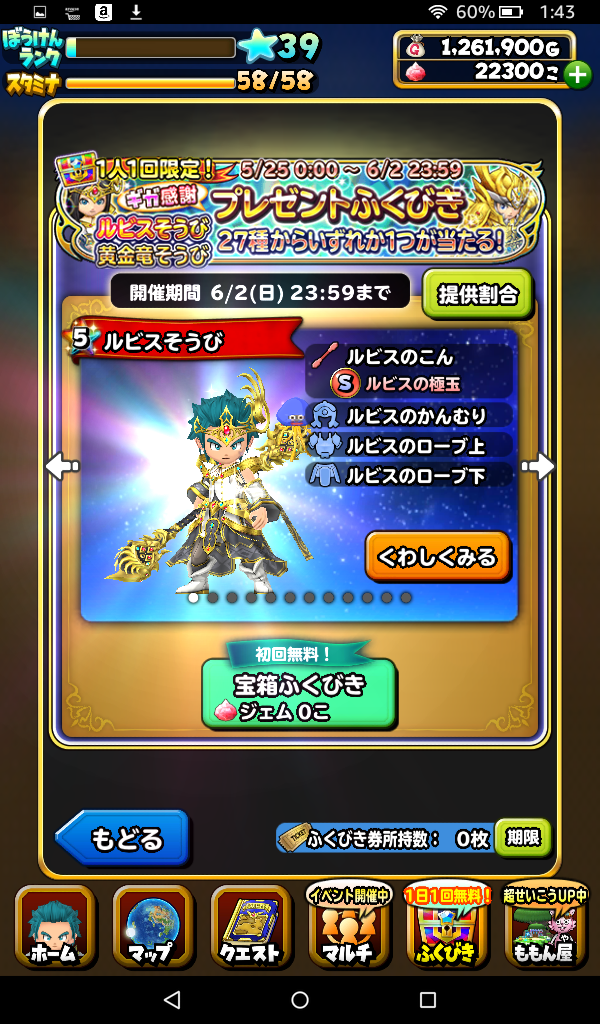Tap the Android back button
600x1024 pixels.
[x=171, y=1000]
